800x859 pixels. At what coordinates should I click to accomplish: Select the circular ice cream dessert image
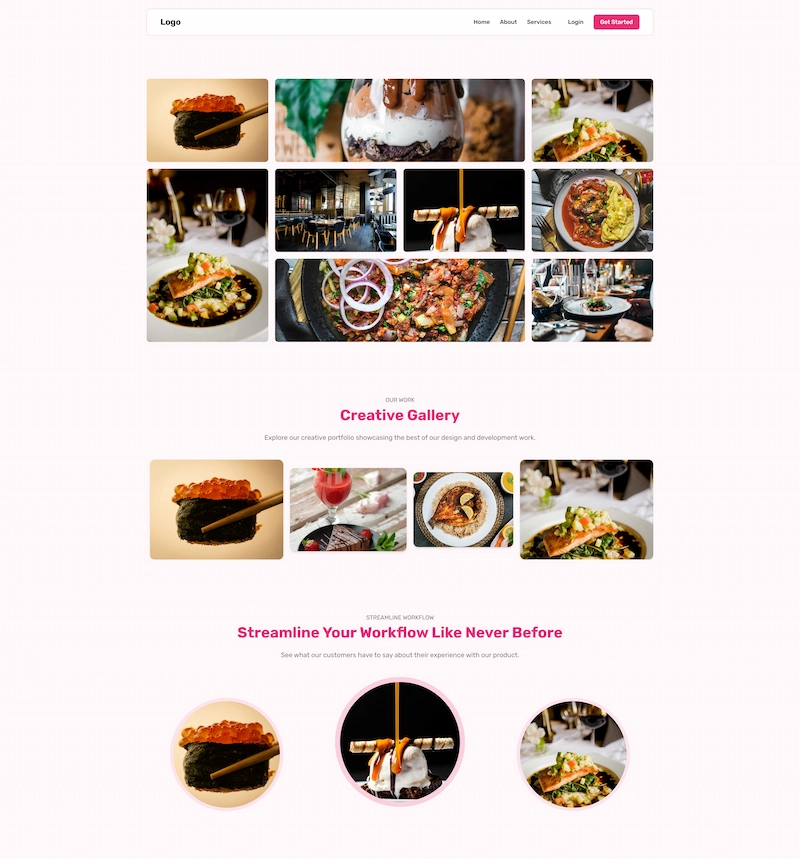(400, 742)
